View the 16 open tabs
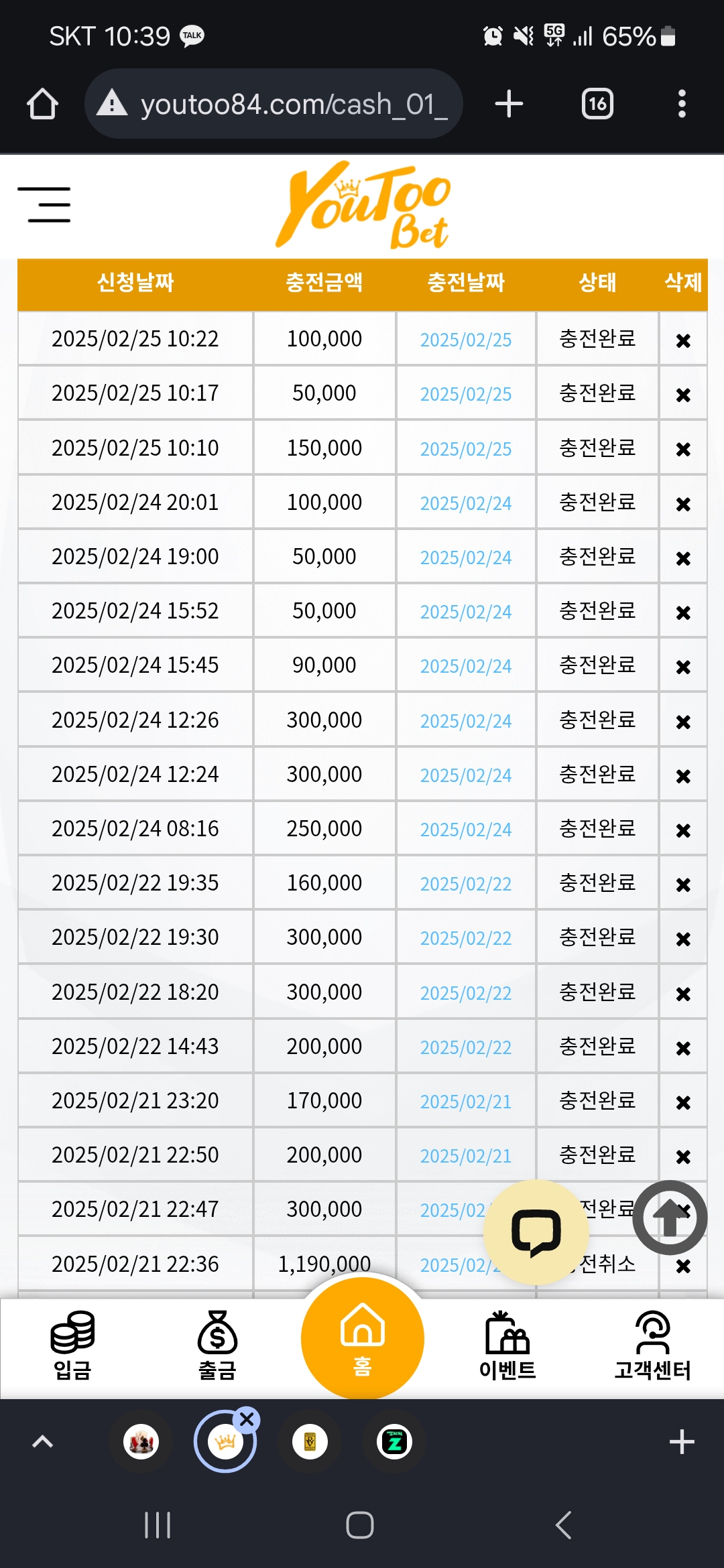Image resolution: width=724 pixels, height=1568 pixels. (597, 104)
